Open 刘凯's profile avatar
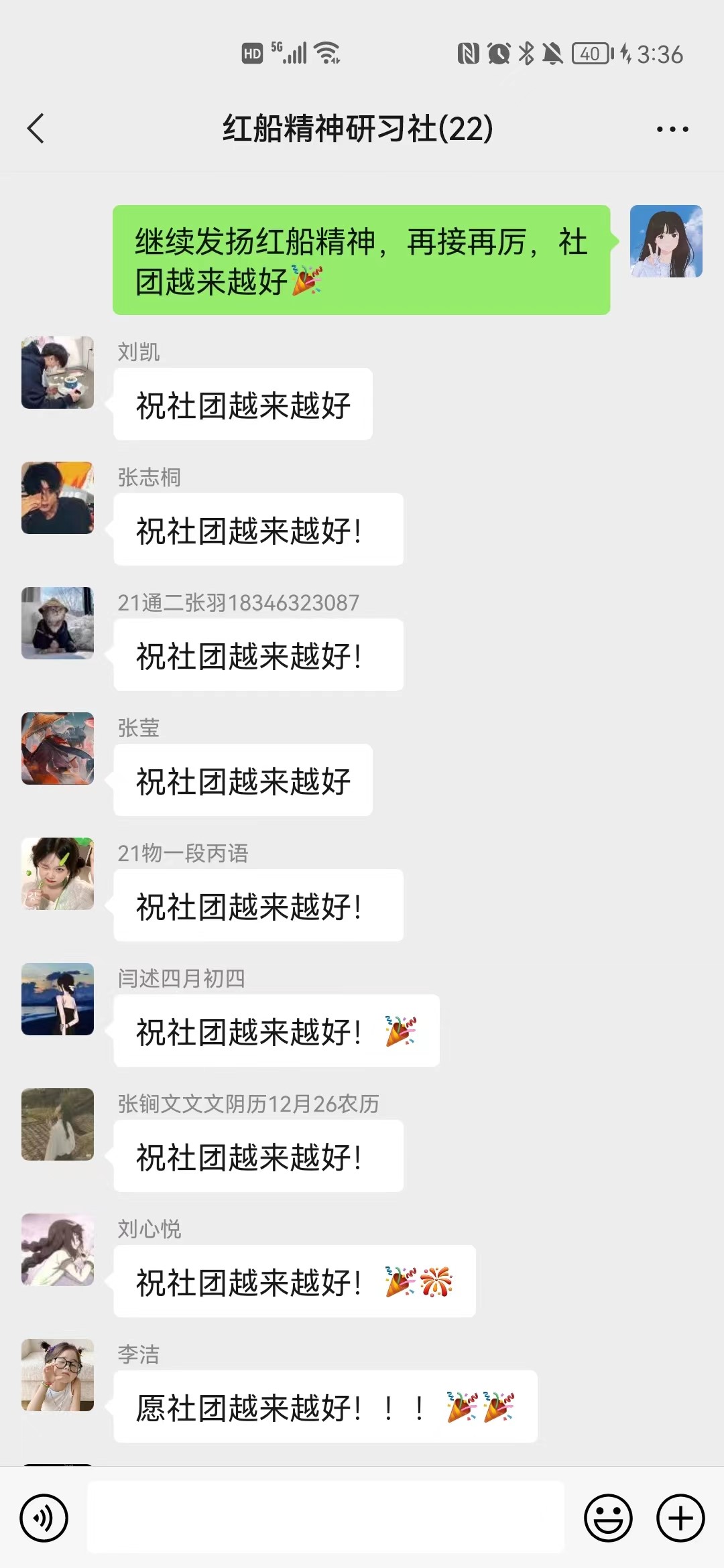 [58, 373]
